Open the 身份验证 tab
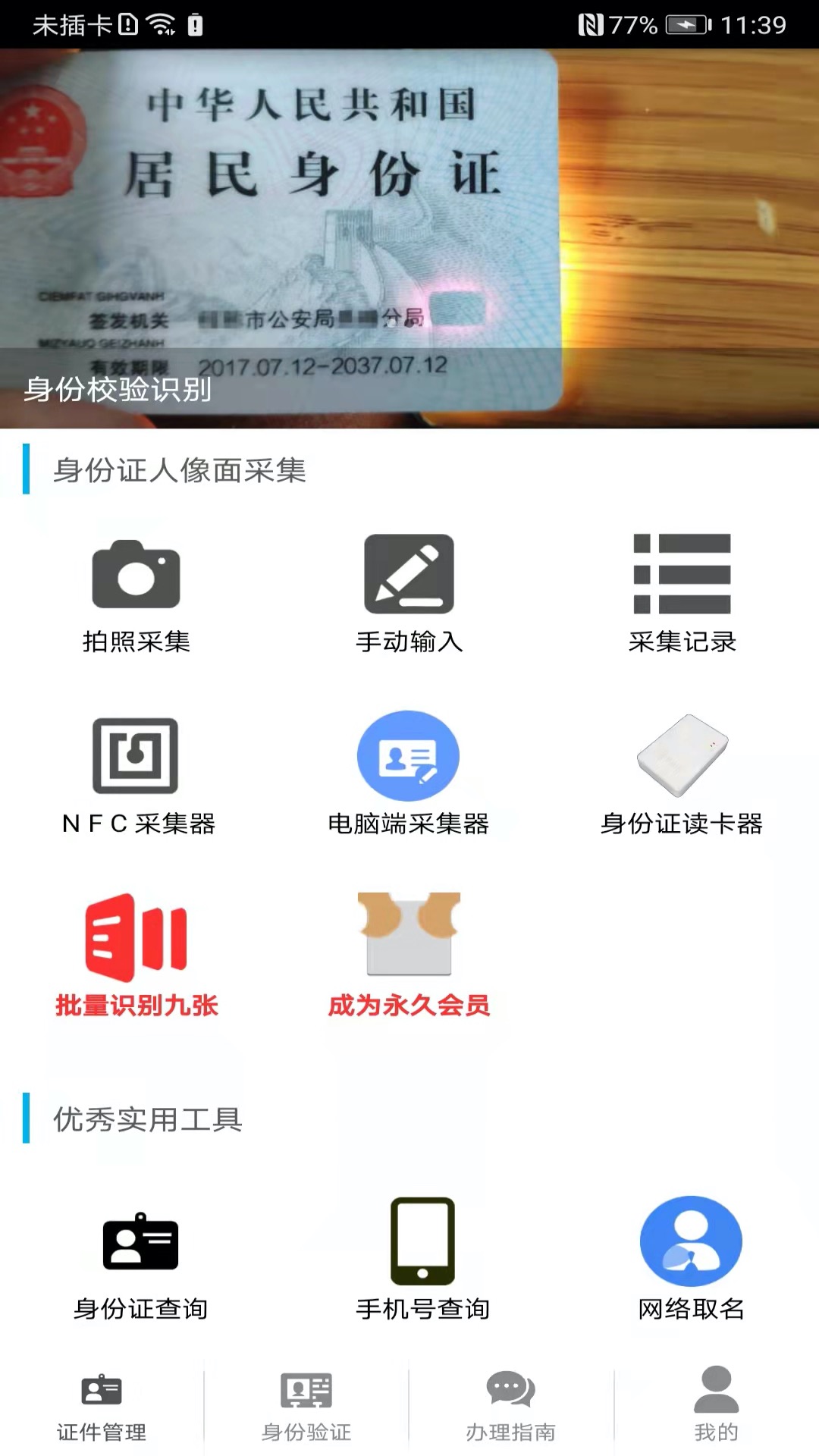The image size is (819, 1456). pos(306,1407)
